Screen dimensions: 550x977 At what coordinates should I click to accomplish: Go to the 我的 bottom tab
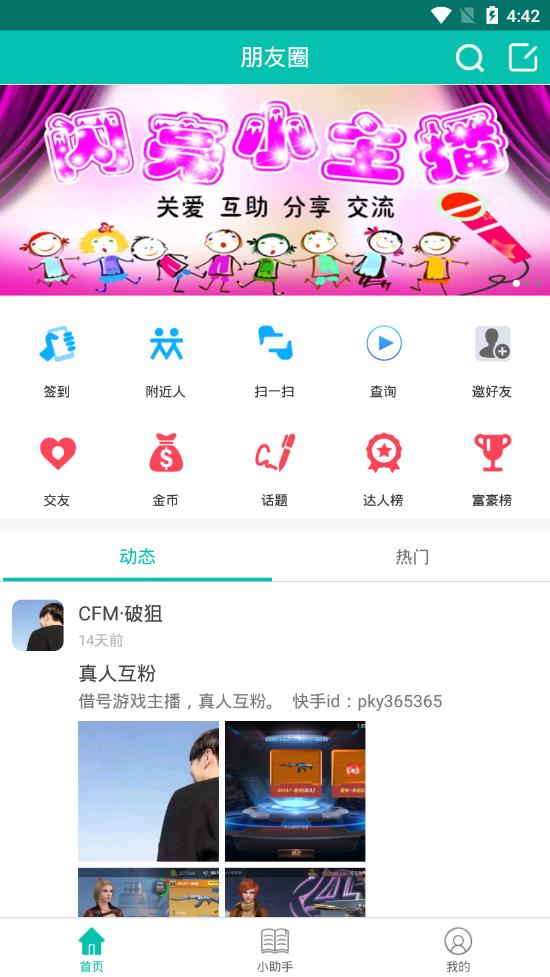[458, 949]
